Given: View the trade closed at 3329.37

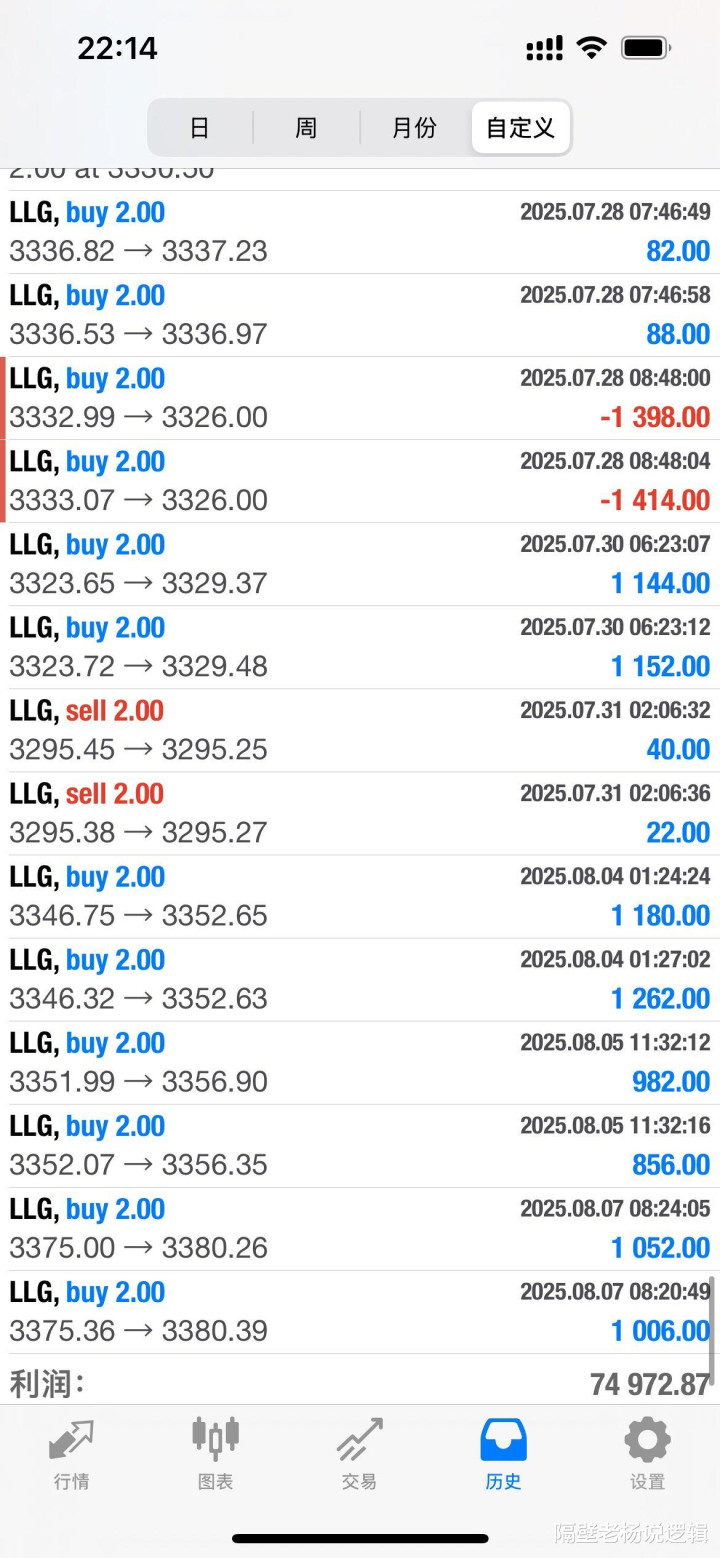Looking at the screenshot, I should (x=360, y=564).
